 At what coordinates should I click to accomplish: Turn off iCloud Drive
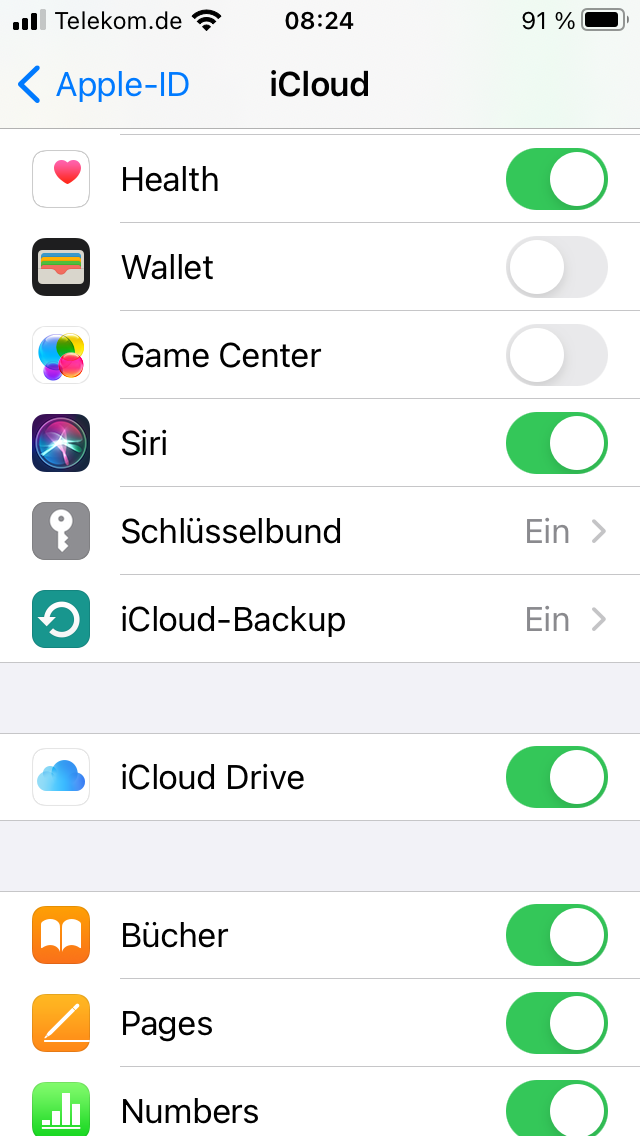pos(556,778)
